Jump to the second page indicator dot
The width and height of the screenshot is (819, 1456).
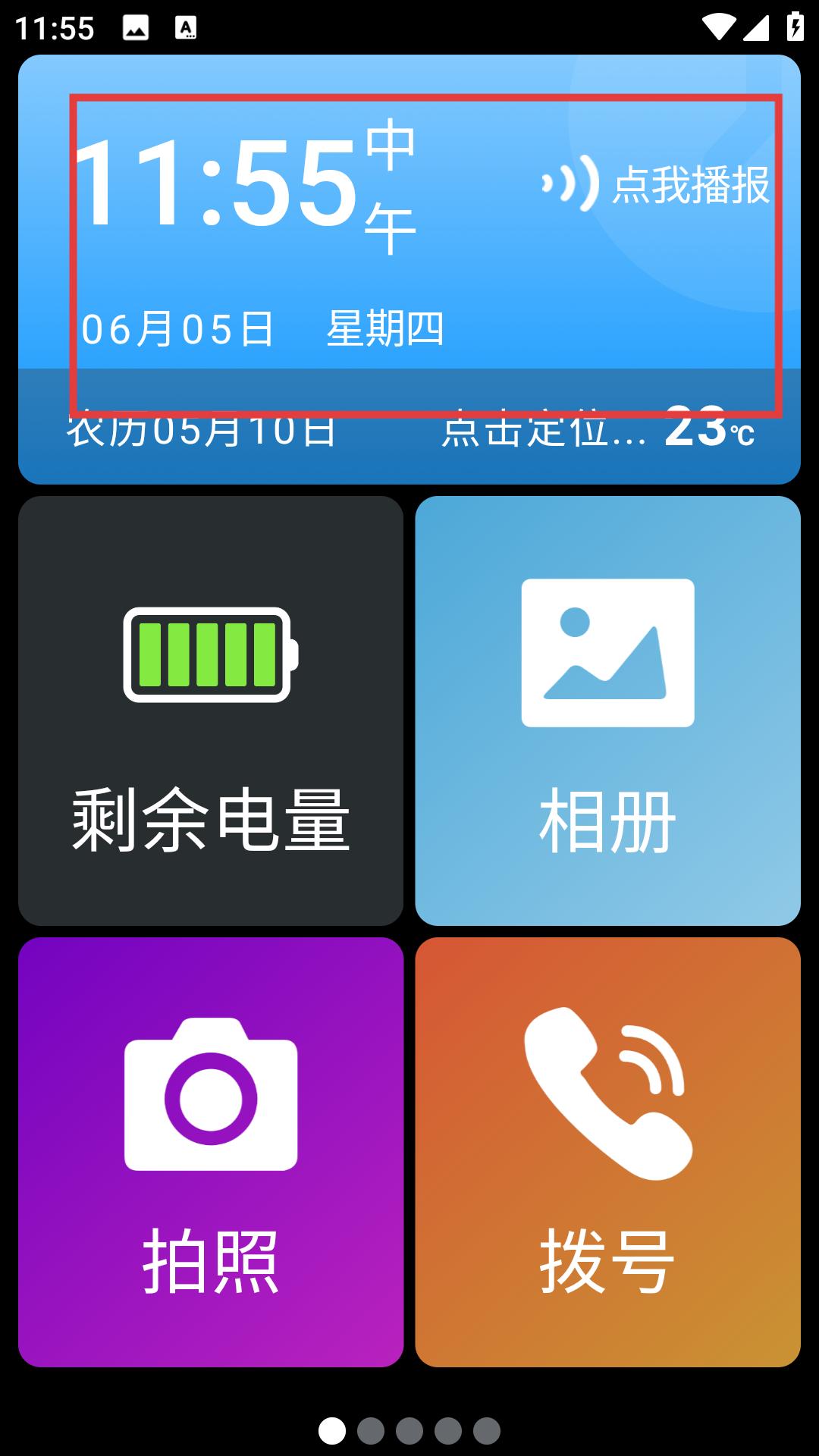coord(371,1431)
